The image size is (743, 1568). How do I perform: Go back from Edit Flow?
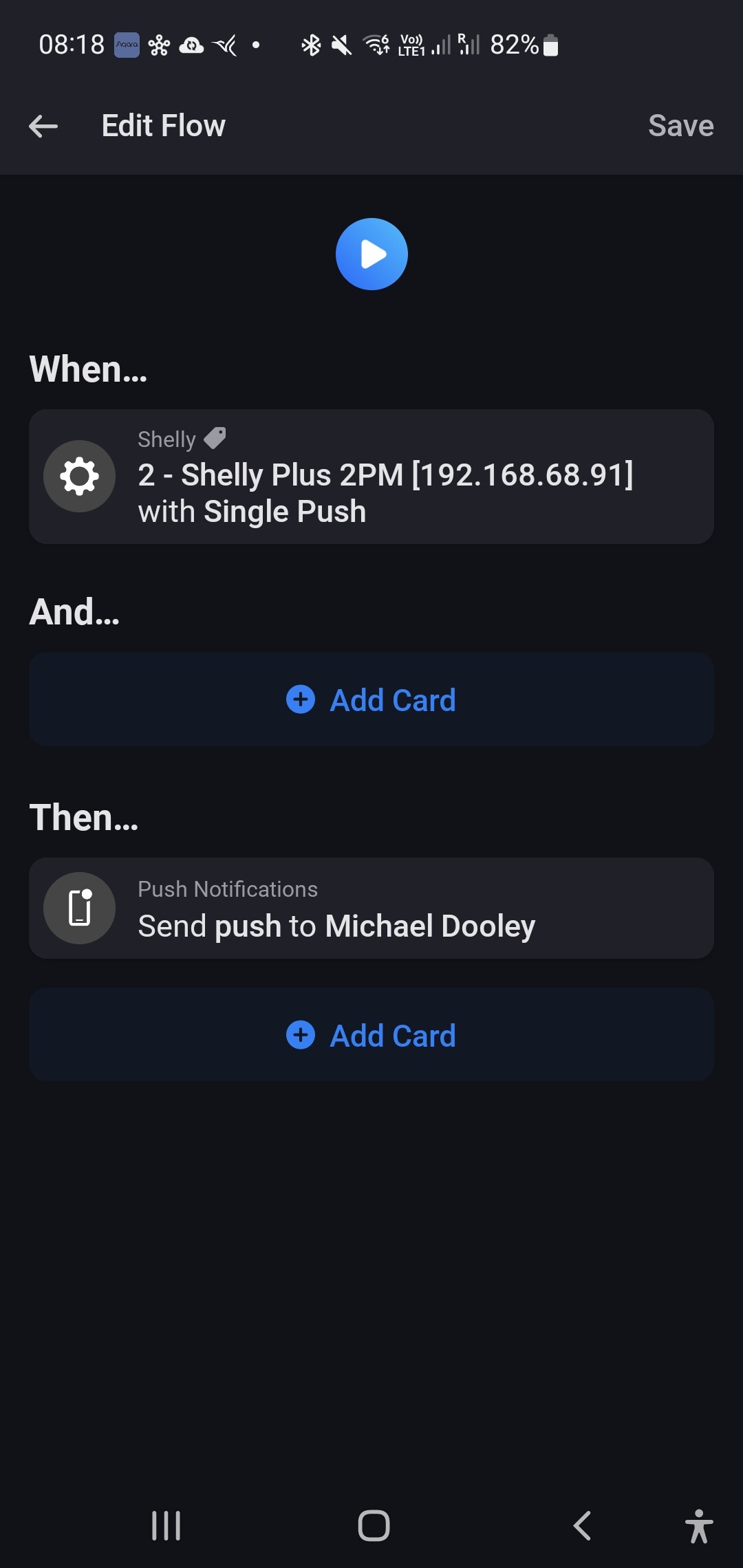[x=43, y=126]
